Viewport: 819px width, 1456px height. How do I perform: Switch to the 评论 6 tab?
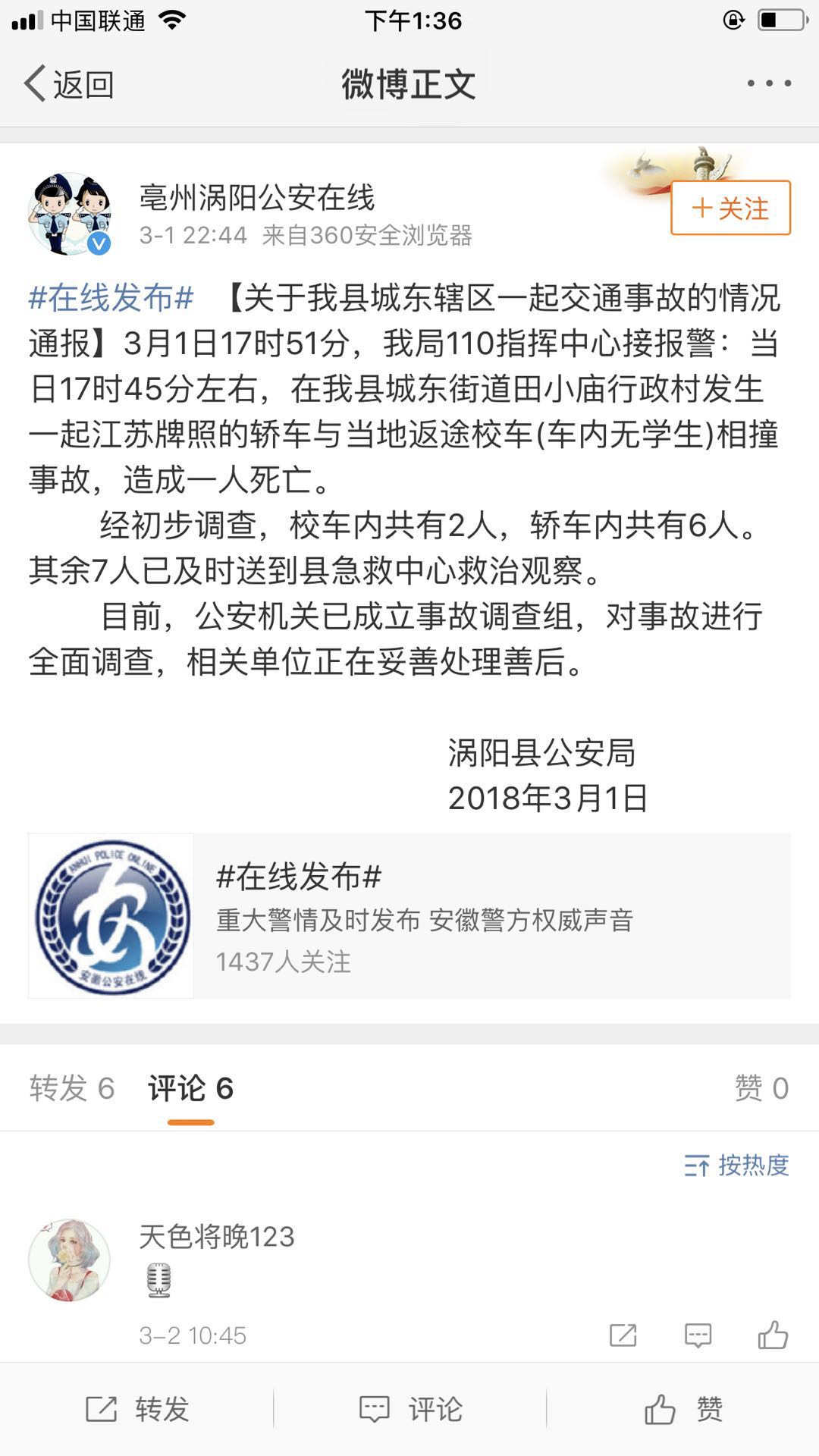(x=190, y=1088)
